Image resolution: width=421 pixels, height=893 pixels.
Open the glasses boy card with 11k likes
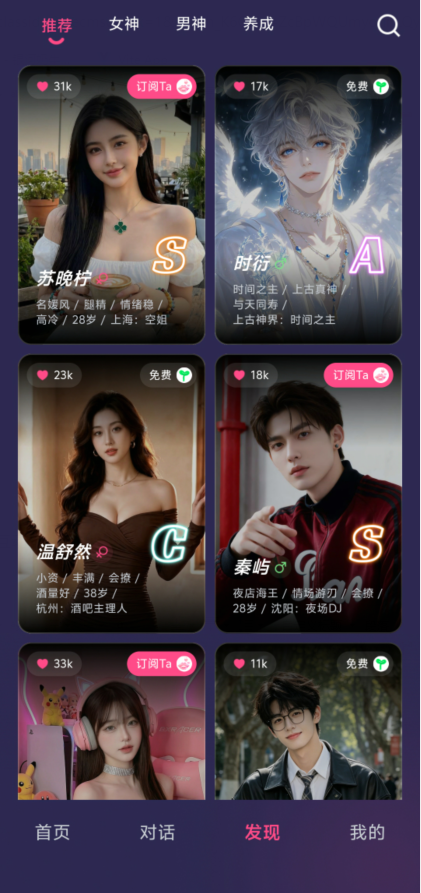click(308, 722)
